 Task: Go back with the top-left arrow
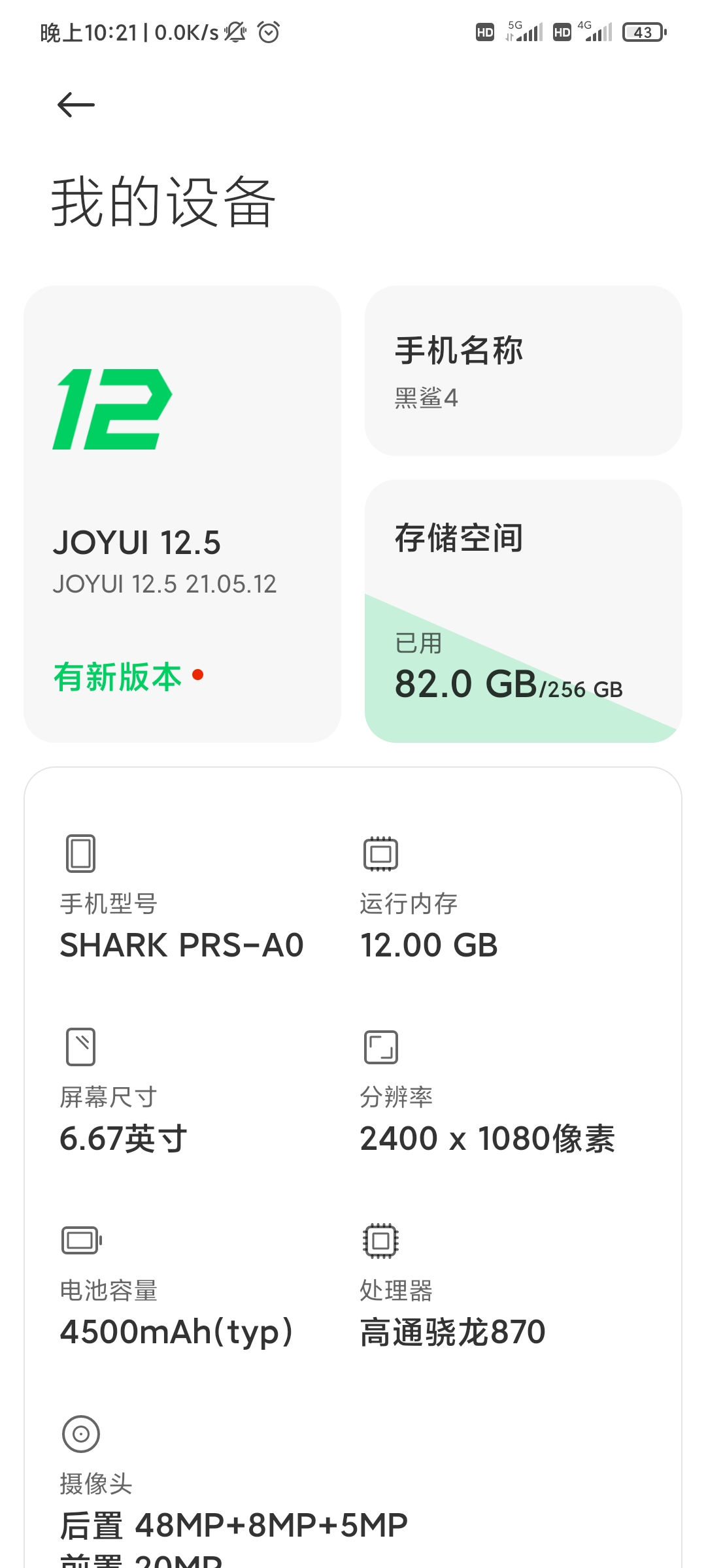point(76,105)
